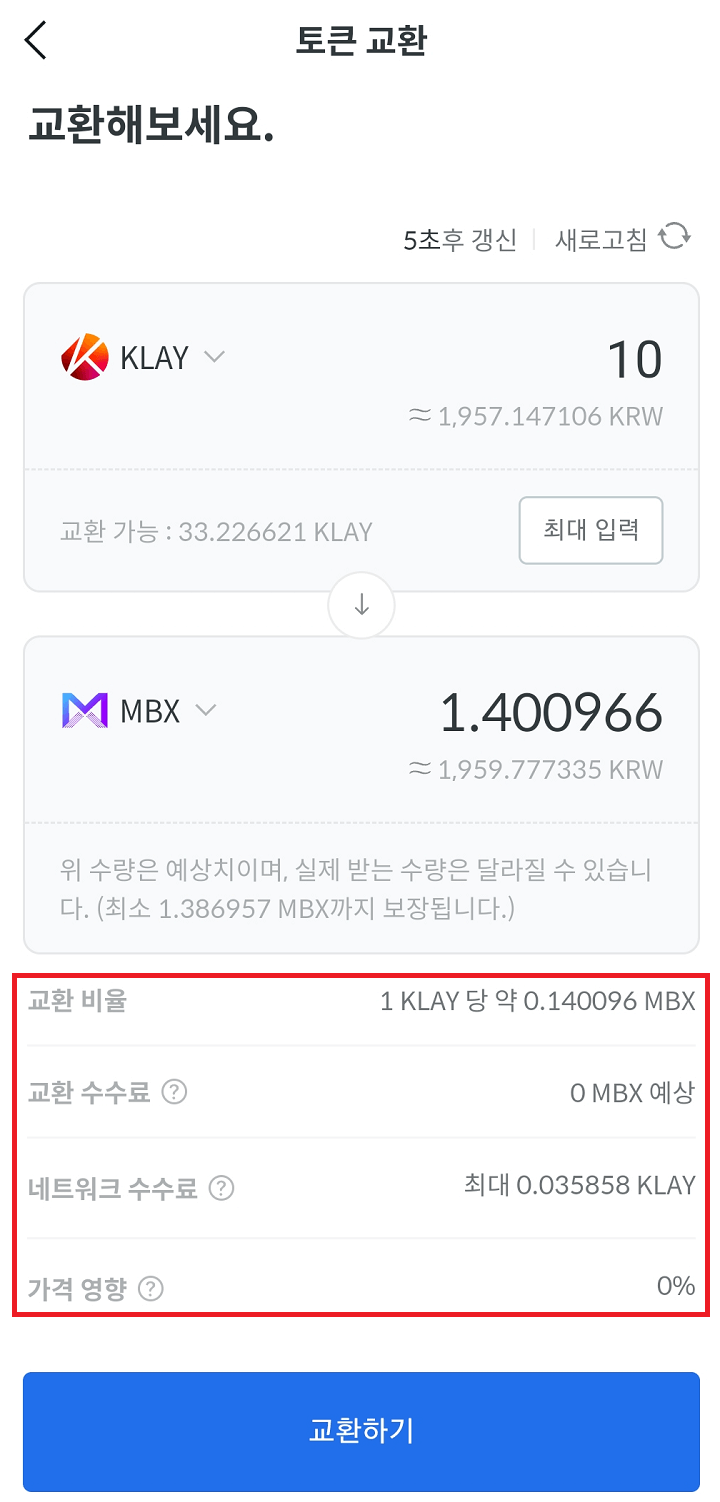Expand the KLAY chevron to change tokens
The width and height of the screenshot is (720, 1502).
coord(213,358)
